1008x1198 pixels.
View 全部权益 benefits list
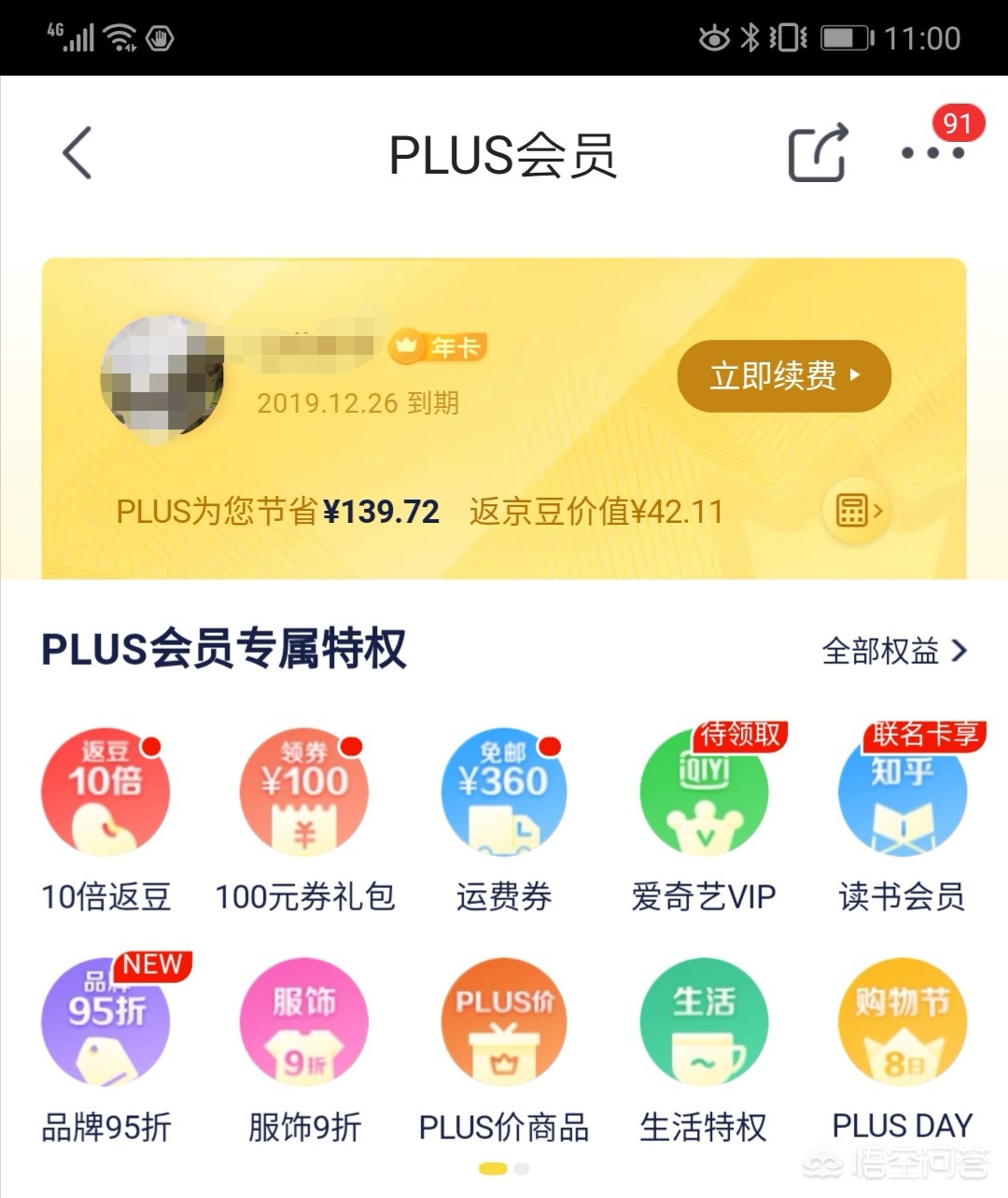point(894,651)
